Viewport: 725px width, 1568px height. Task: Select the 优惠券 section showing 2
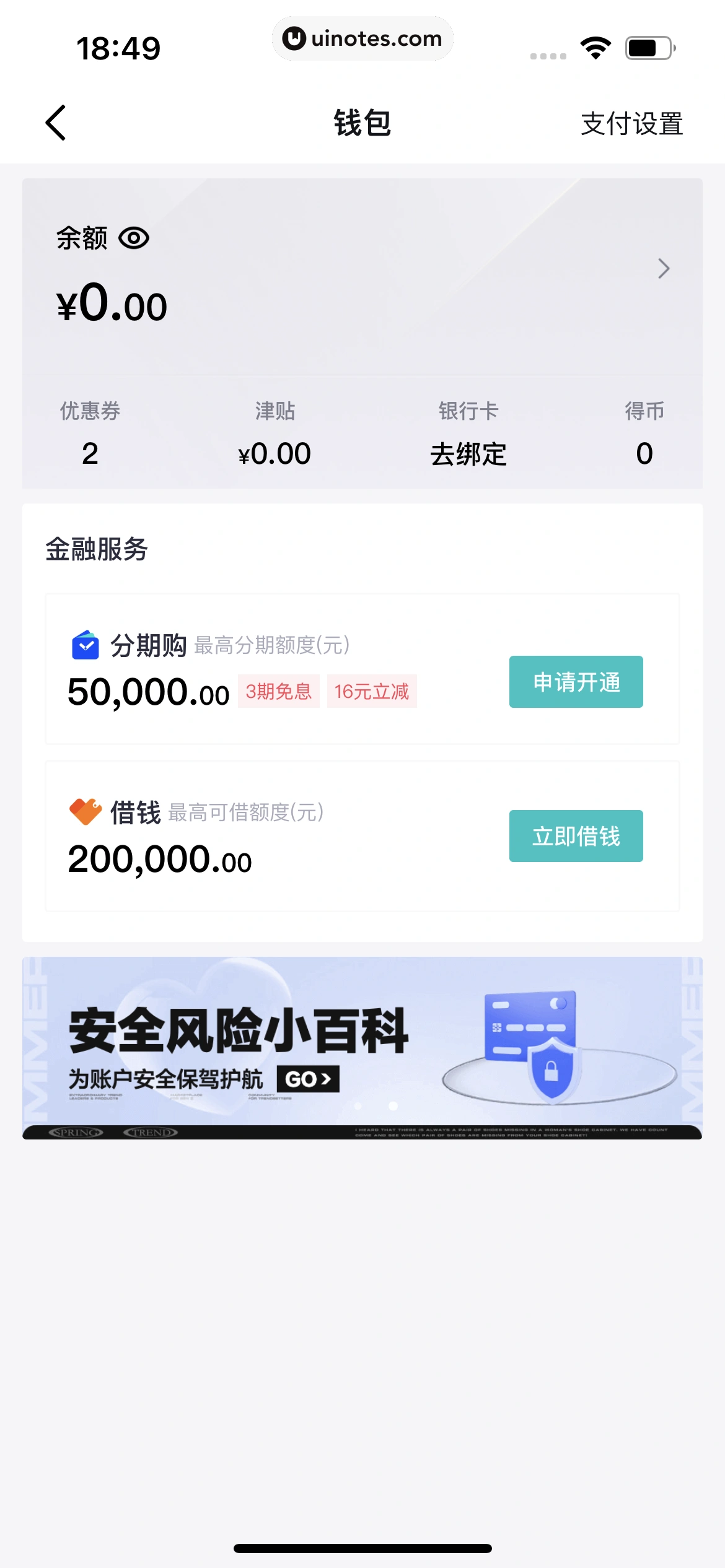[90, 433]
